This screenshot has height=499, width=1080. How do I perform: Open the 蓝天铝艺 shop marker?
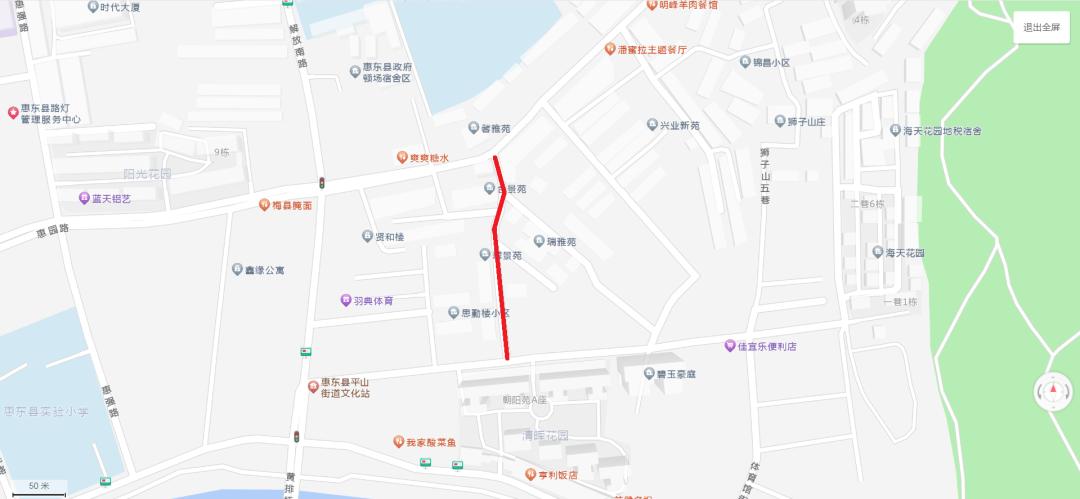click(x=84, y=198)
